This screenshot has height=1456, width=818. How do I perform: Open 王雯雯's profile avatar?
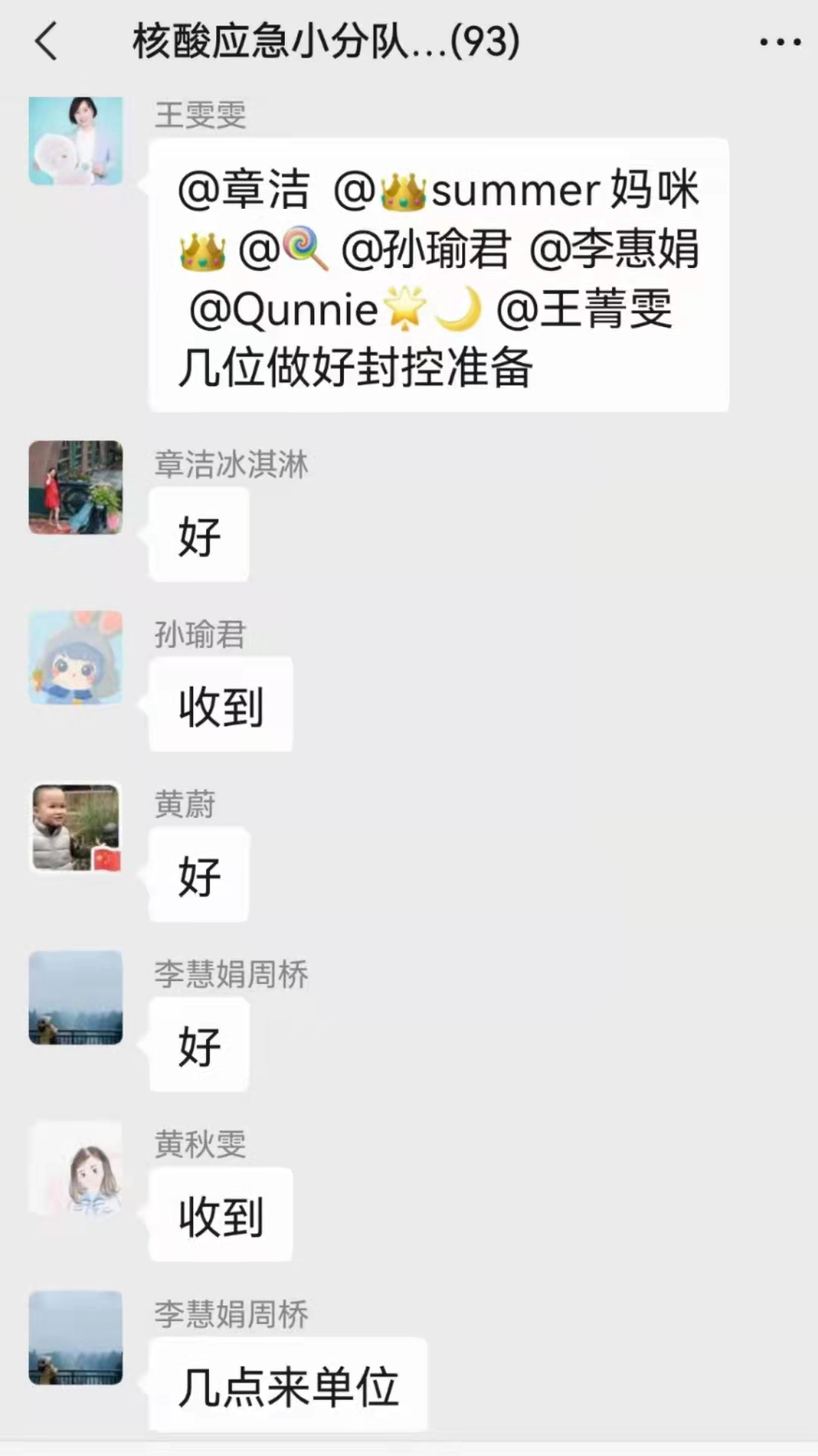(76, 141)
